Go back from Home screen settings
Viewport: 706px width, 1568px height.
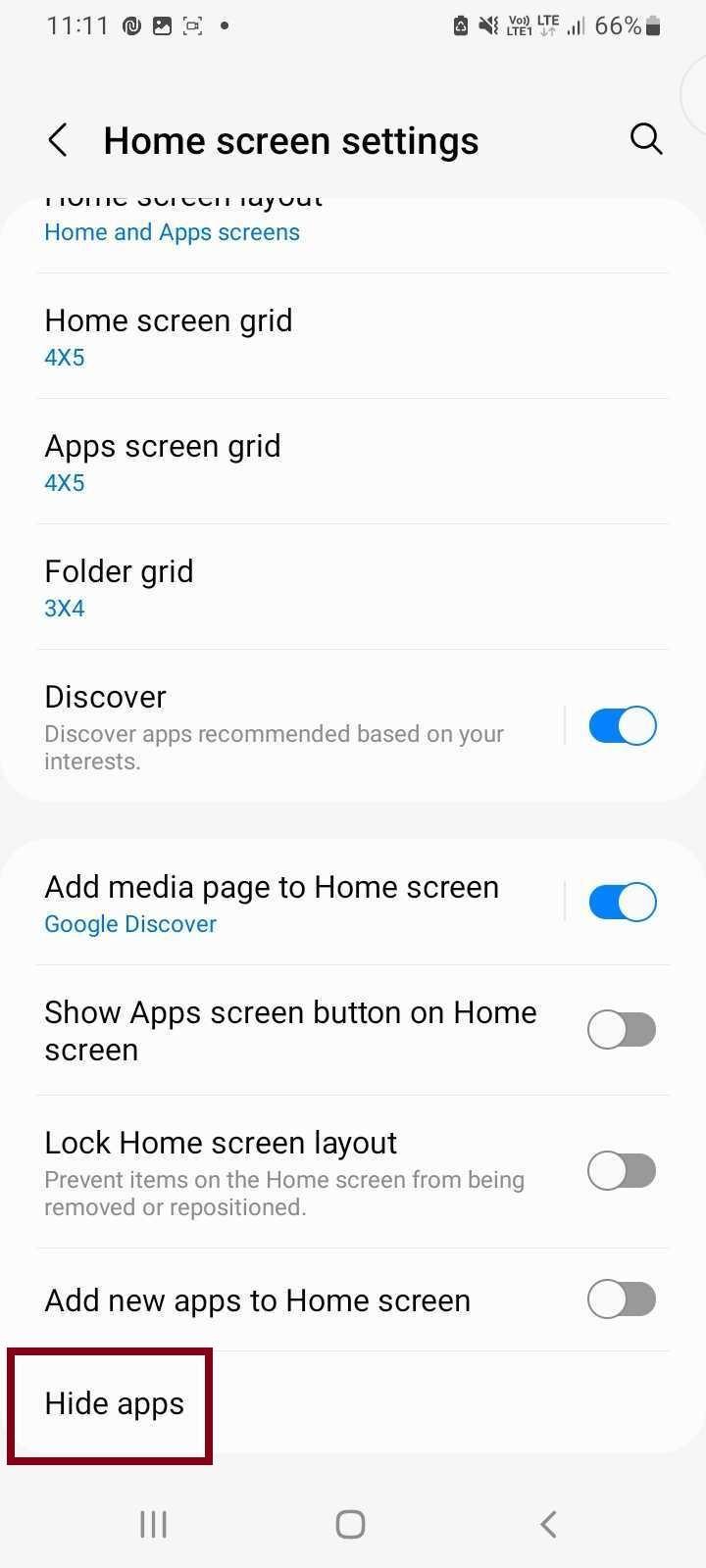pyautogui.click(x=58, y=140)
